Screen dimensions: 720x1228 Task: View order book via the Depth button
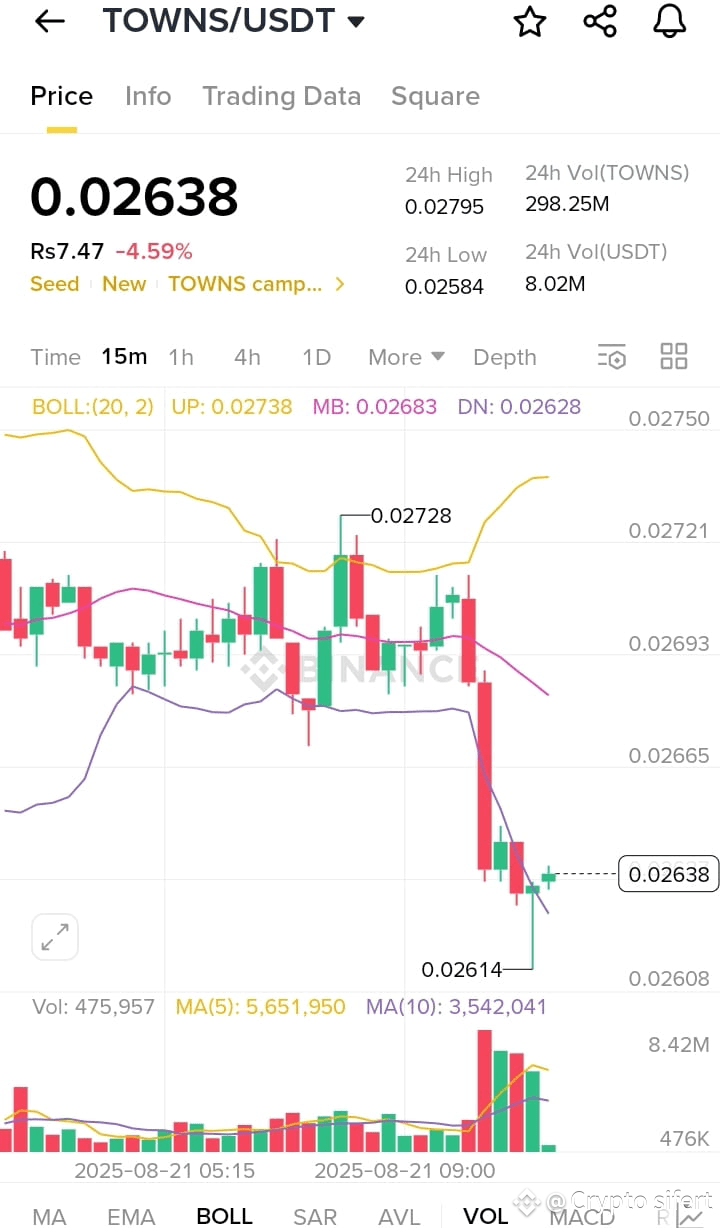[x=504, y=356]
